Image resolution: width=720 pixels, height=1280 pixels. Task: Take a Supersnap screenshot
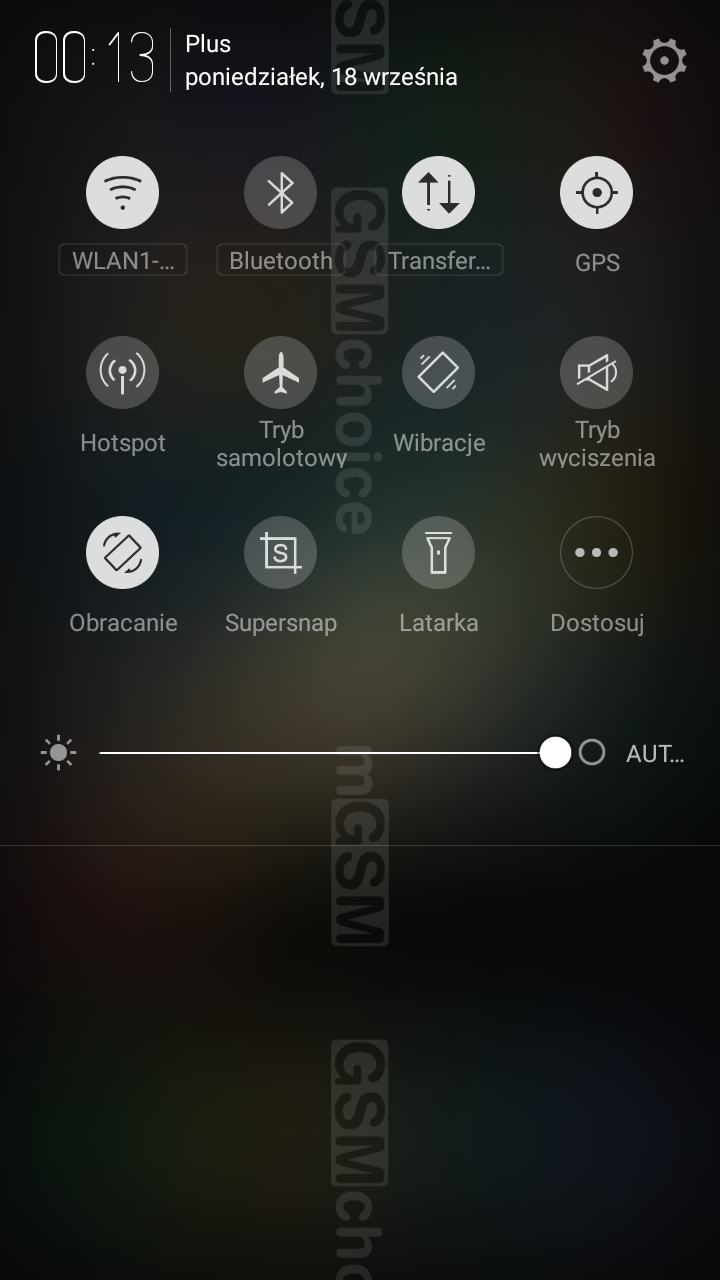[x=281, y=552]
